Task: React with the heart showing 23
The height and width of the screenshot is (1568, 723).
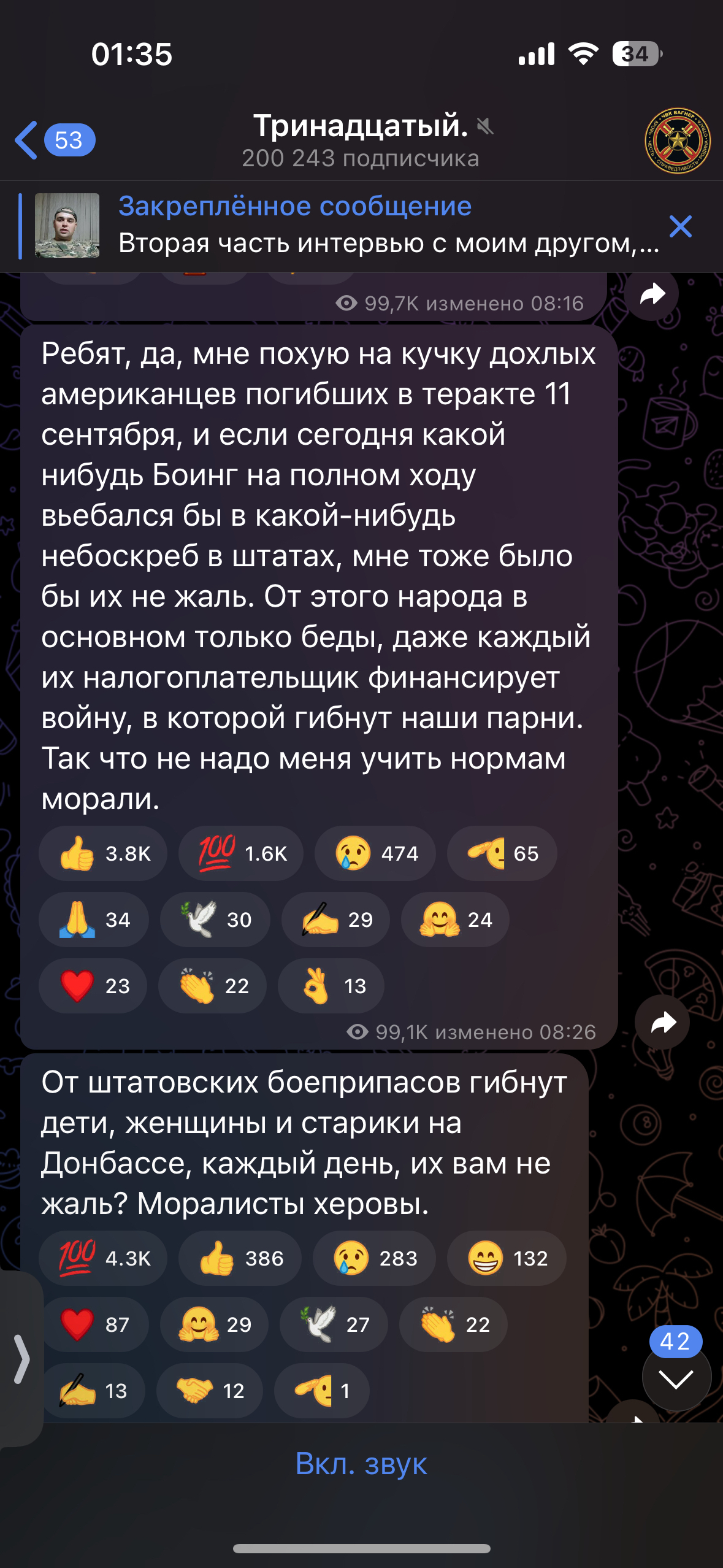Action: (x=93, y=986)
